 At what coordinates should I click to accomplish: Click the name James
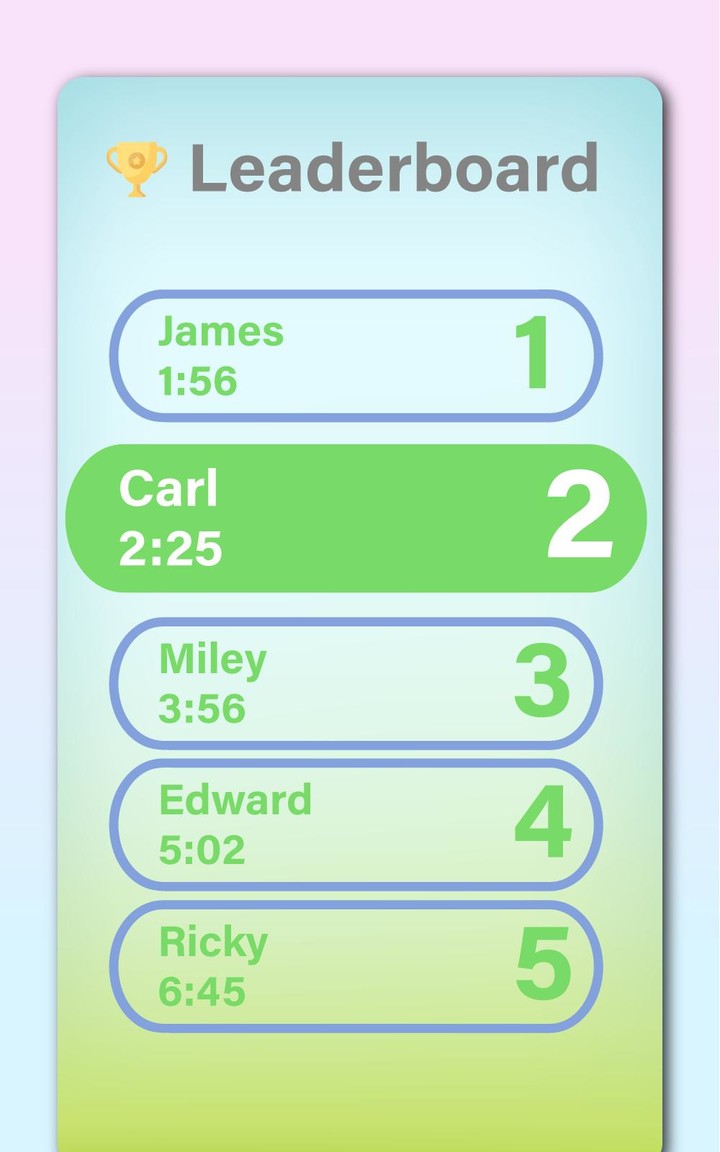[x=222, y=333]
